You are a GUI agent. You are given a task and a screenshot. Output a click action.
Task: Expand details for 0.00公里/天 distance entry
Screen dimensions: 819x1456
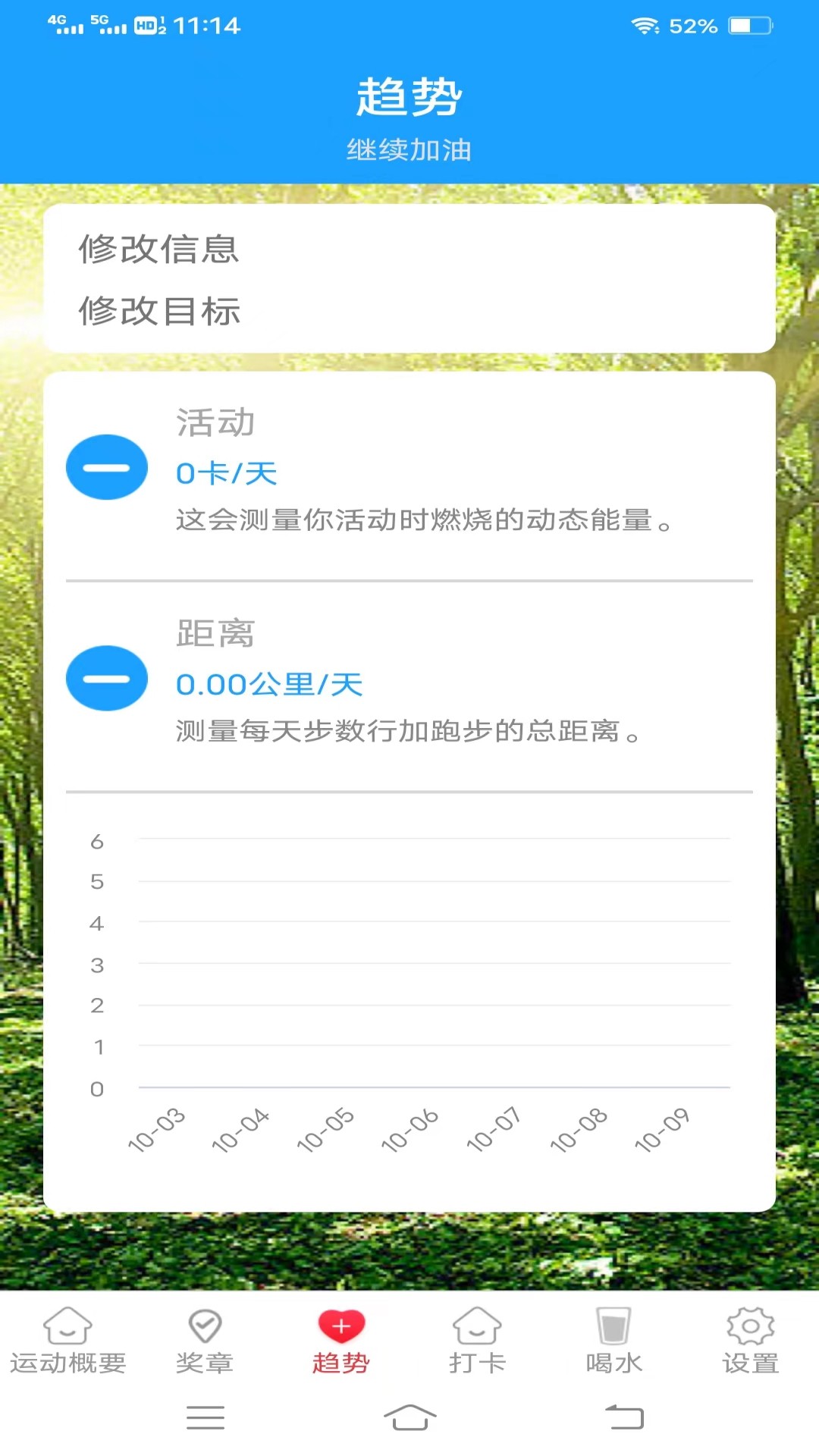coord(269,684)
